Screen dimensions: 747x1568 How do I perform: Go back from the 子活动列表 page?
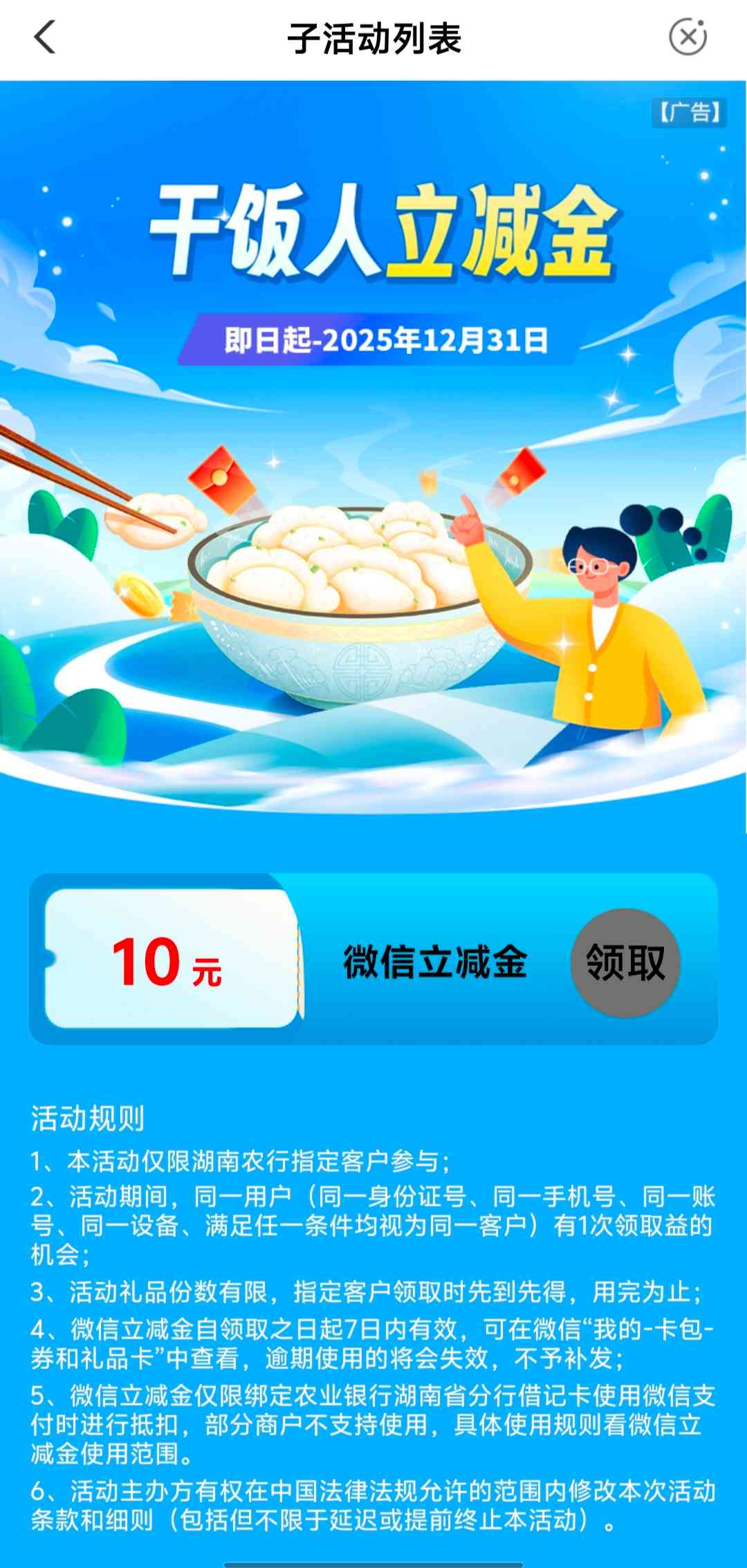pyautogui.click(x=45, y=37)
